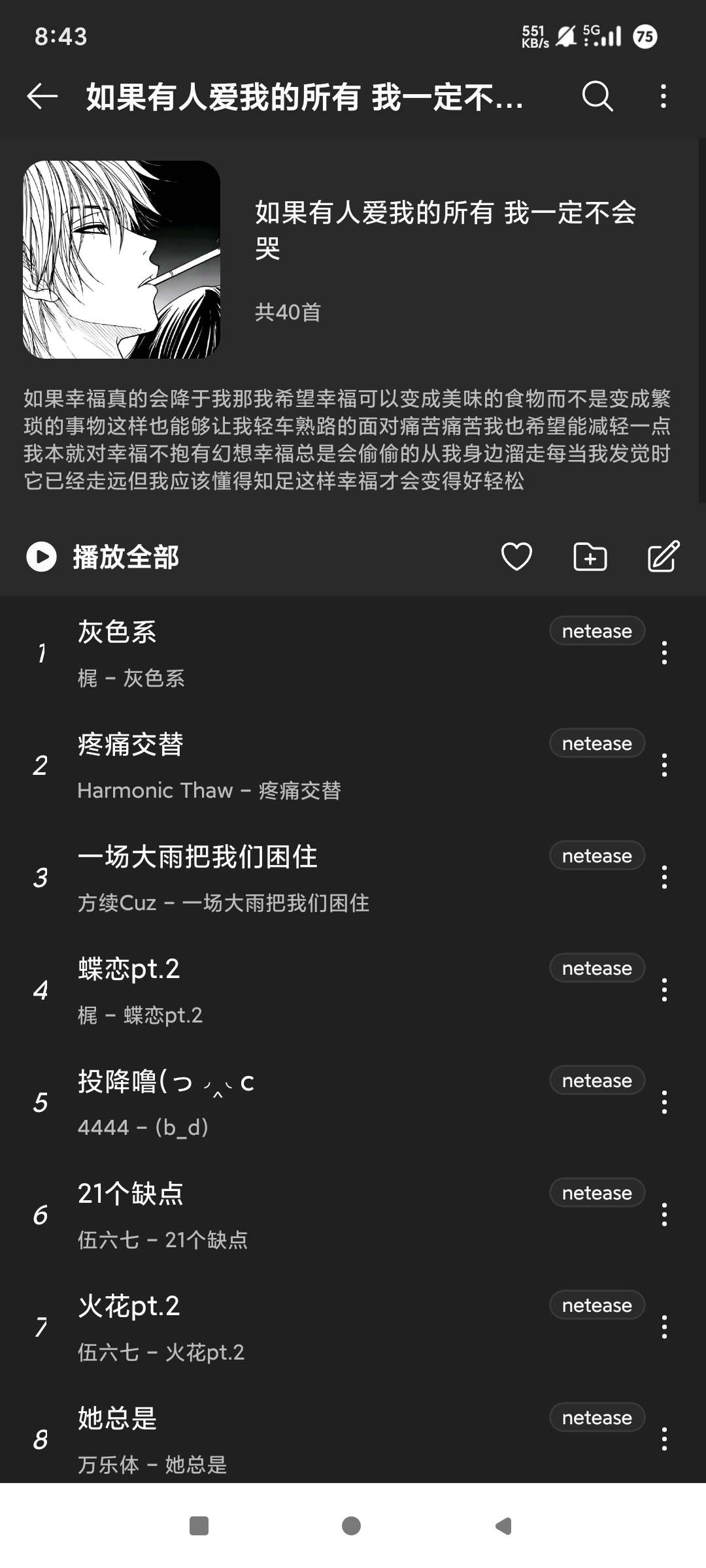The image size is (706, 1568).
Task: Add playlist to a folder
Action: click(x=590, y=557)
